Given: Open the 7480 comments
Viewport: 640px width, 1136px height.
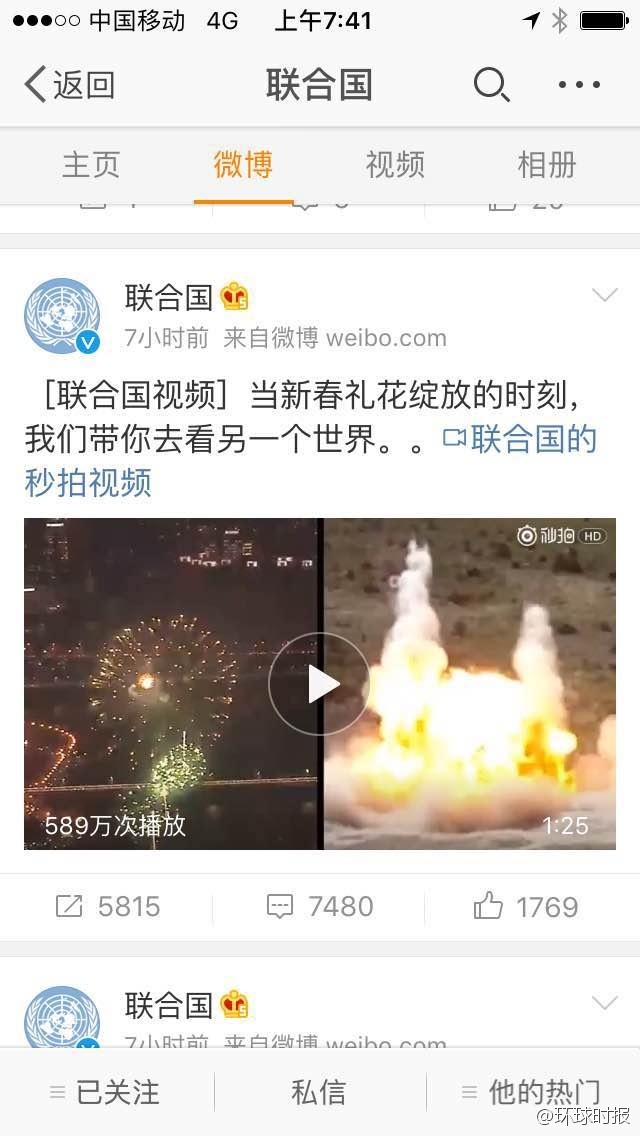Looking at the screenshot, I should click(x=319, y=907).
